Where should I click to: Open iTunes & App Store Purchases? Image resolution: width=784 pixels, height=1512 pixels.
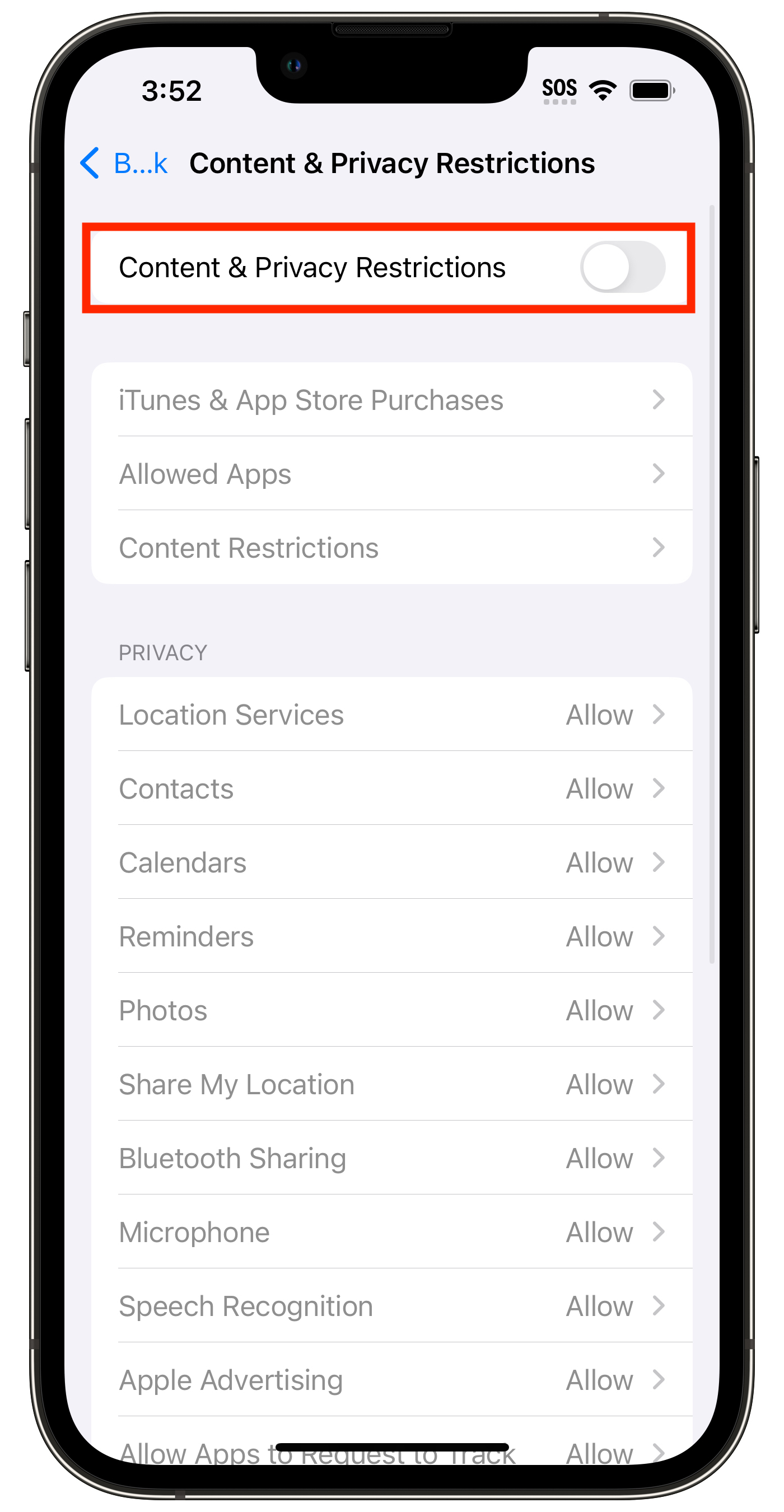point(391,400)
